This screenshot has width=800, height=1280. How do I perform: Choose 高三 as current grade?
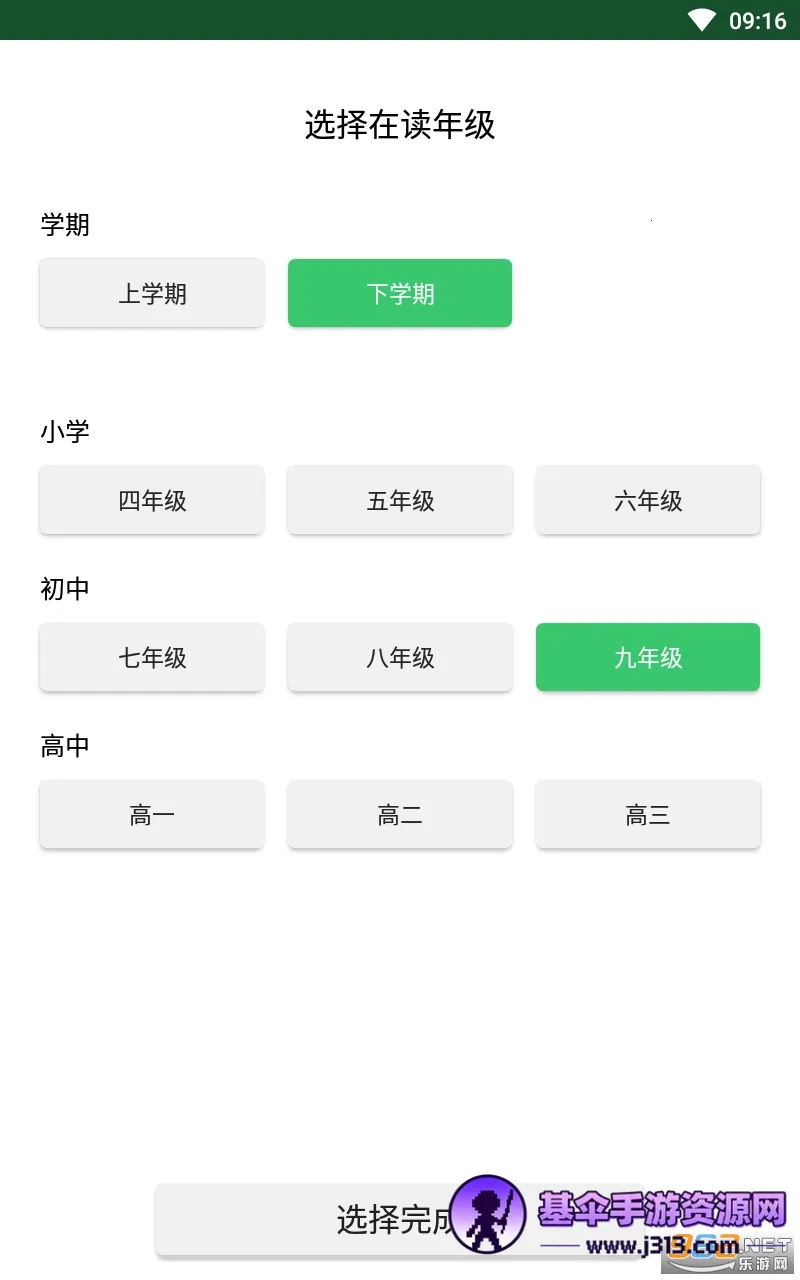648,815
